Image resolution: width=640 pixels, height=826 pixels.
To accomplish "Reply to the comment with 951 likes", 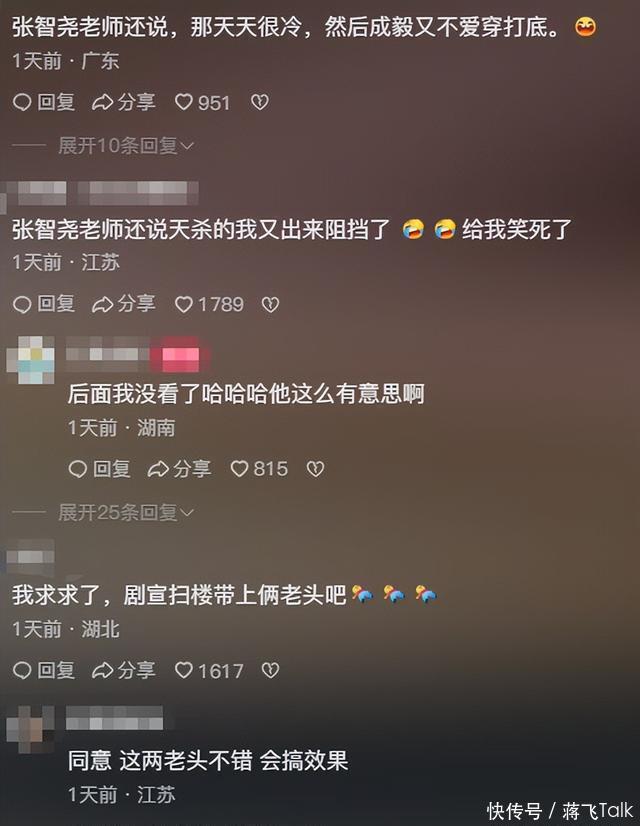I will coord(44,102).
